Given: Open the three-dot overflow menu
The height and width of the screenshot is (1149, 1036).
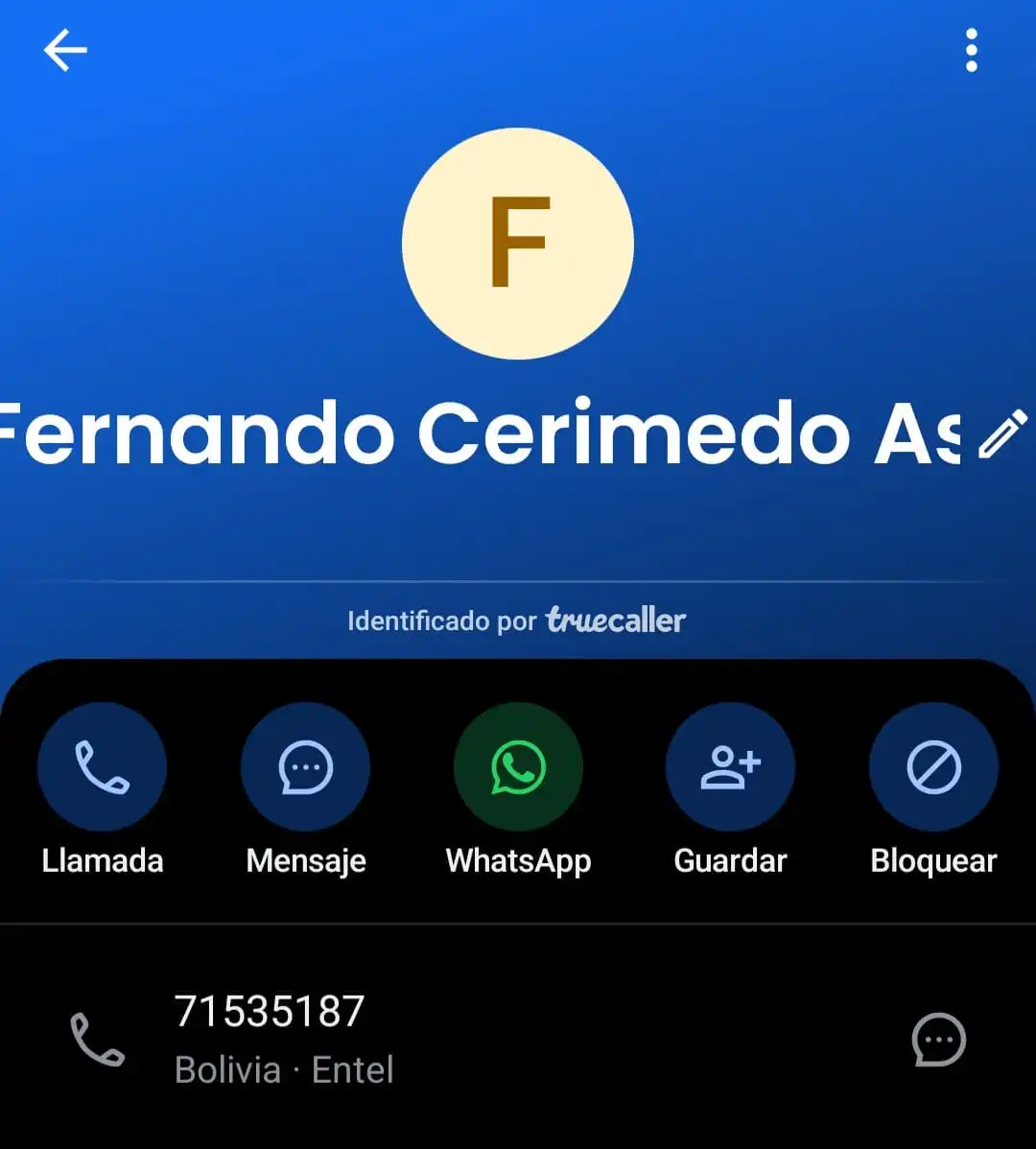Looking at the screenshot, I should tap(972, 50).
